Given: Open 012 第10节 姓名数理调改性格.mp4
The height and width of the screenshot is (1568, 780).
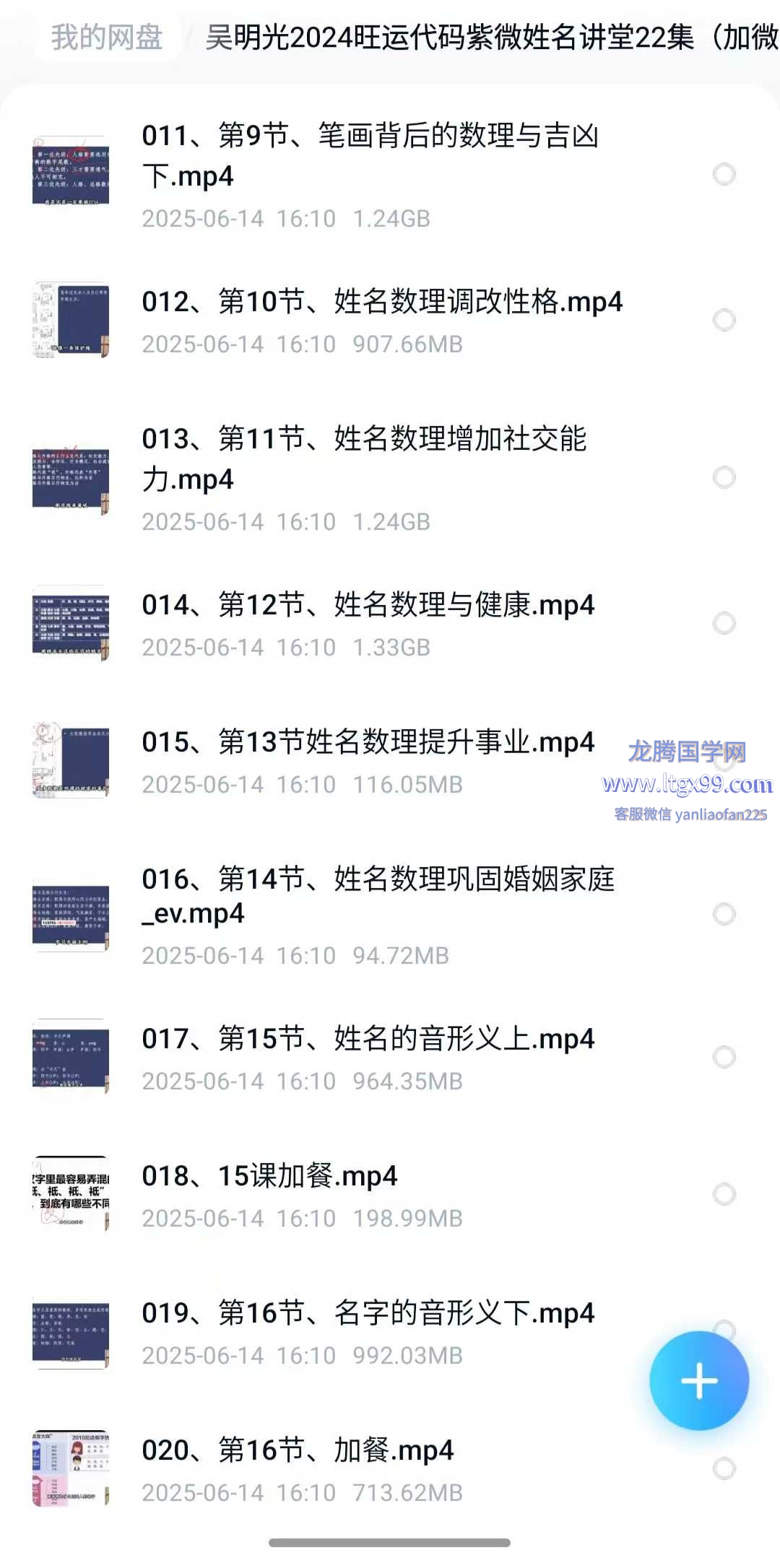Looking at the screenshot, I should tap(381, 302).
